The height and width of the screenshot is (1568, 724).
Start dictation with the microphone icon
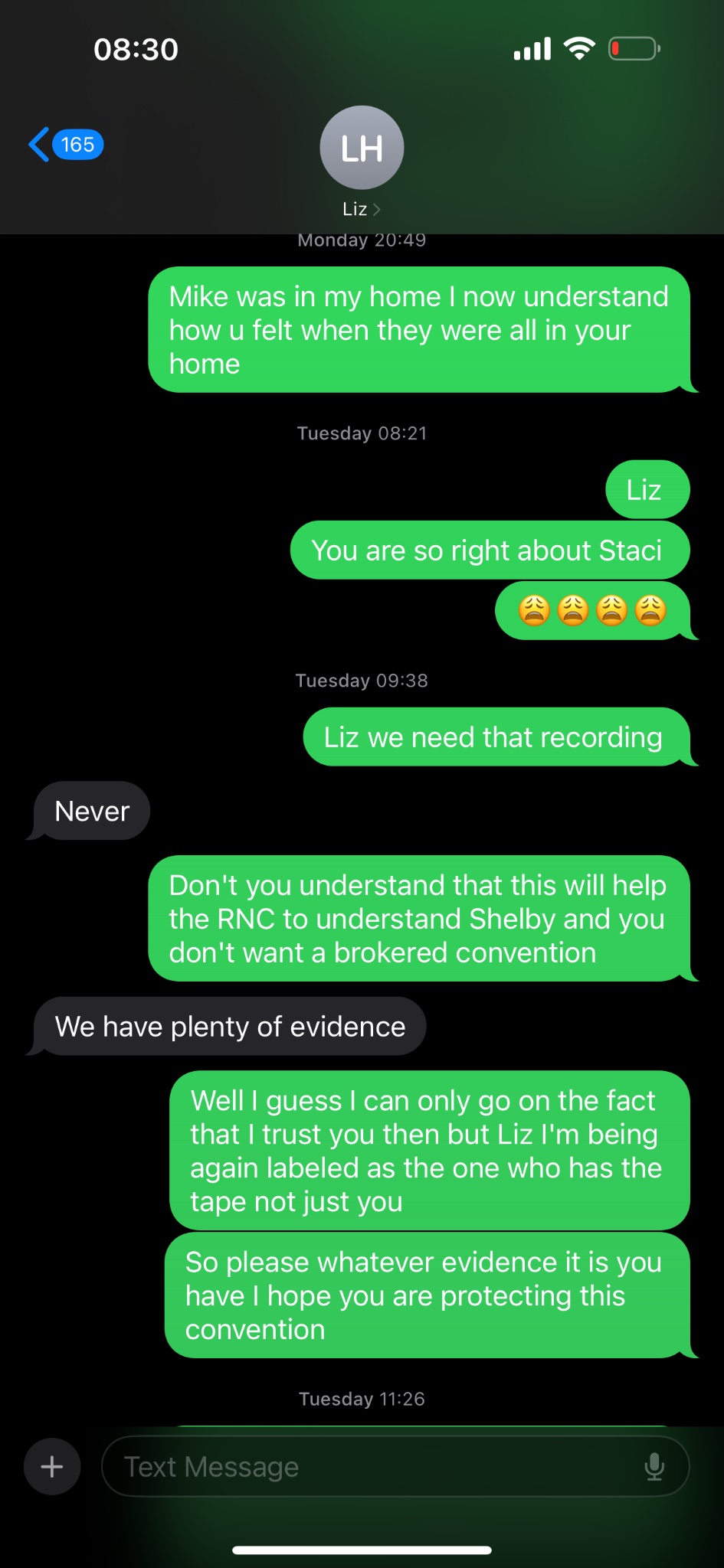click(x=654, y=1467)
